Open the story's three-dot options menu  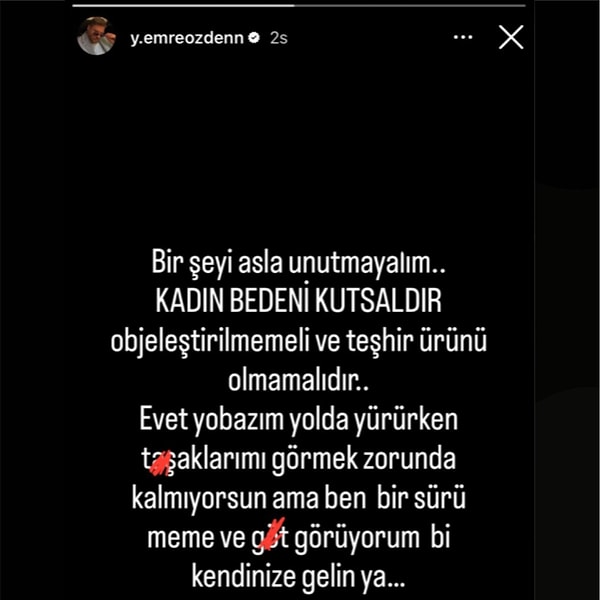tap(463, 38)
